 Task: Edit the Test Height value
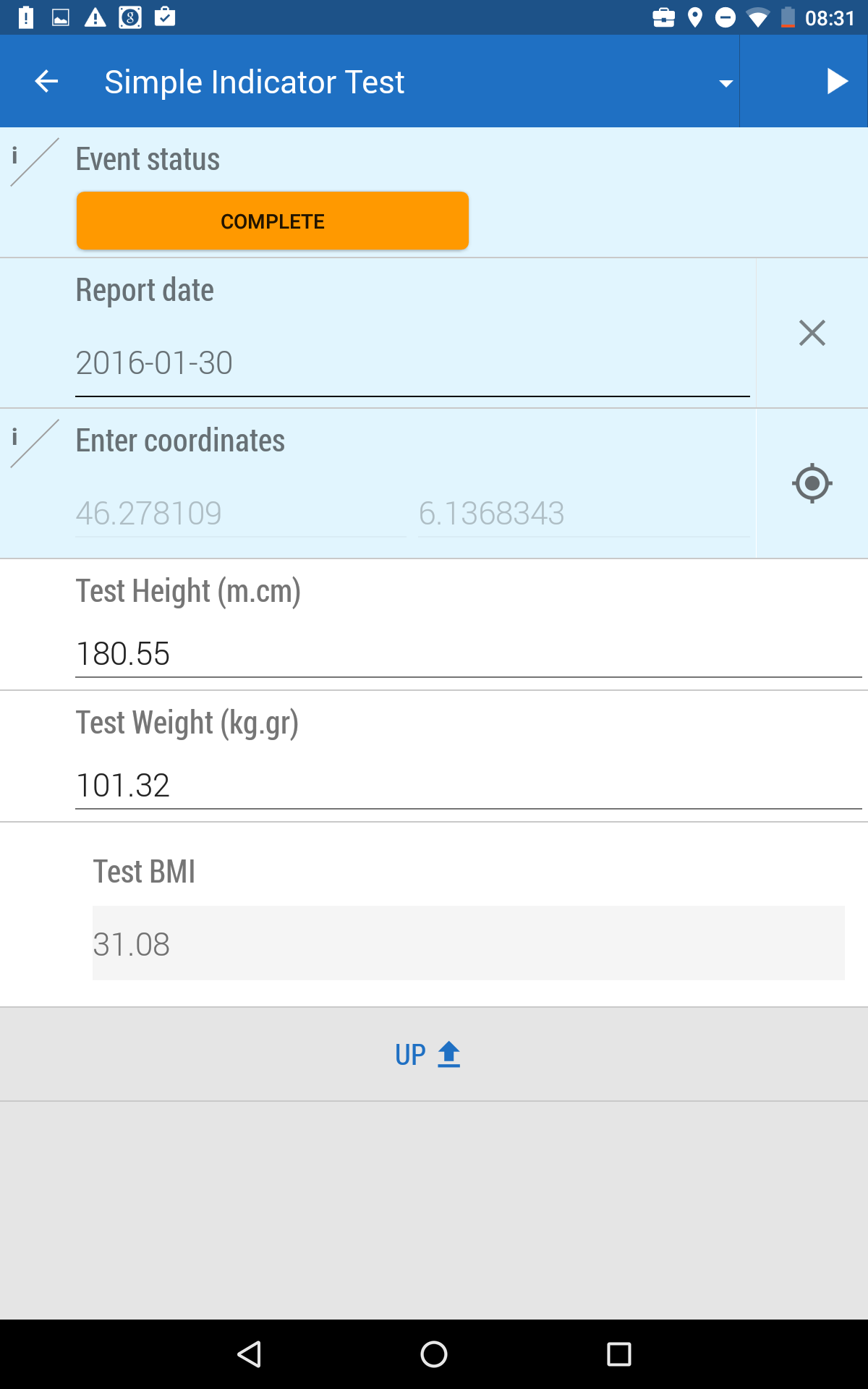tap(467, 654)
